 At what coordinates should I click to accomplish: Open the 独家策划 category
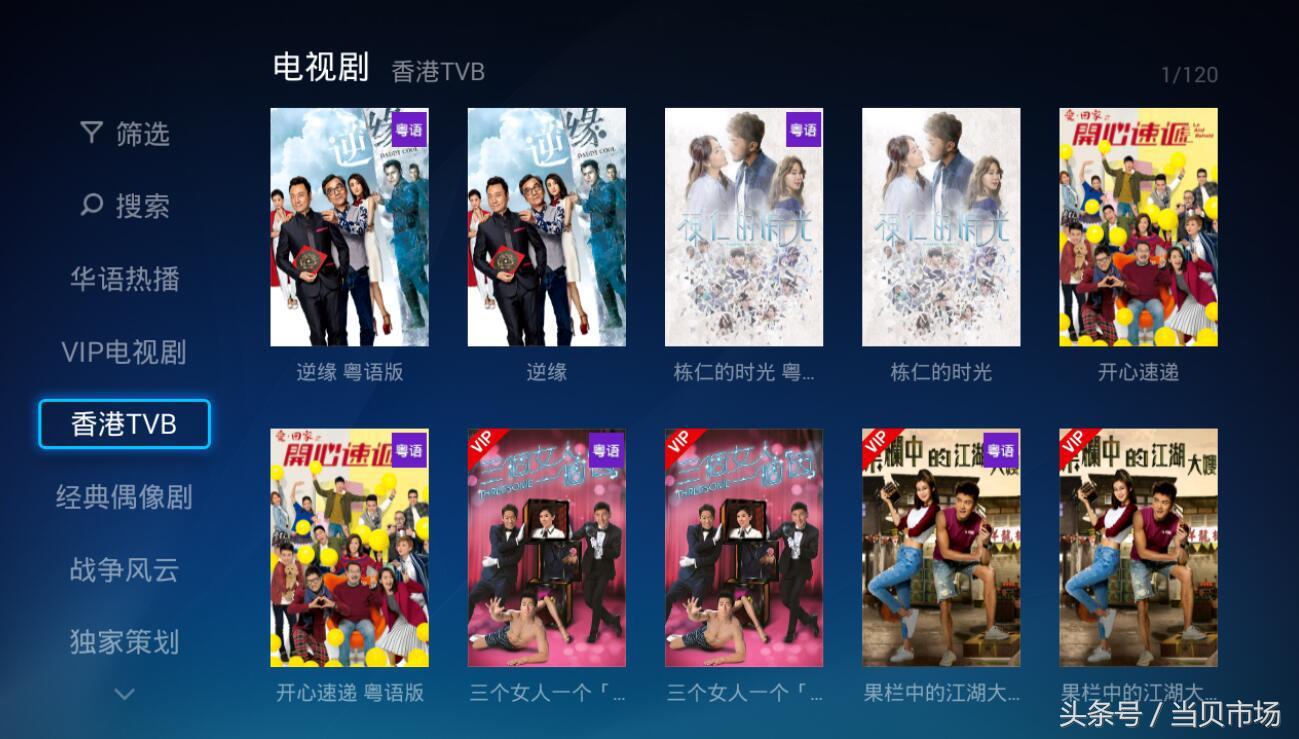coord(124,642)
